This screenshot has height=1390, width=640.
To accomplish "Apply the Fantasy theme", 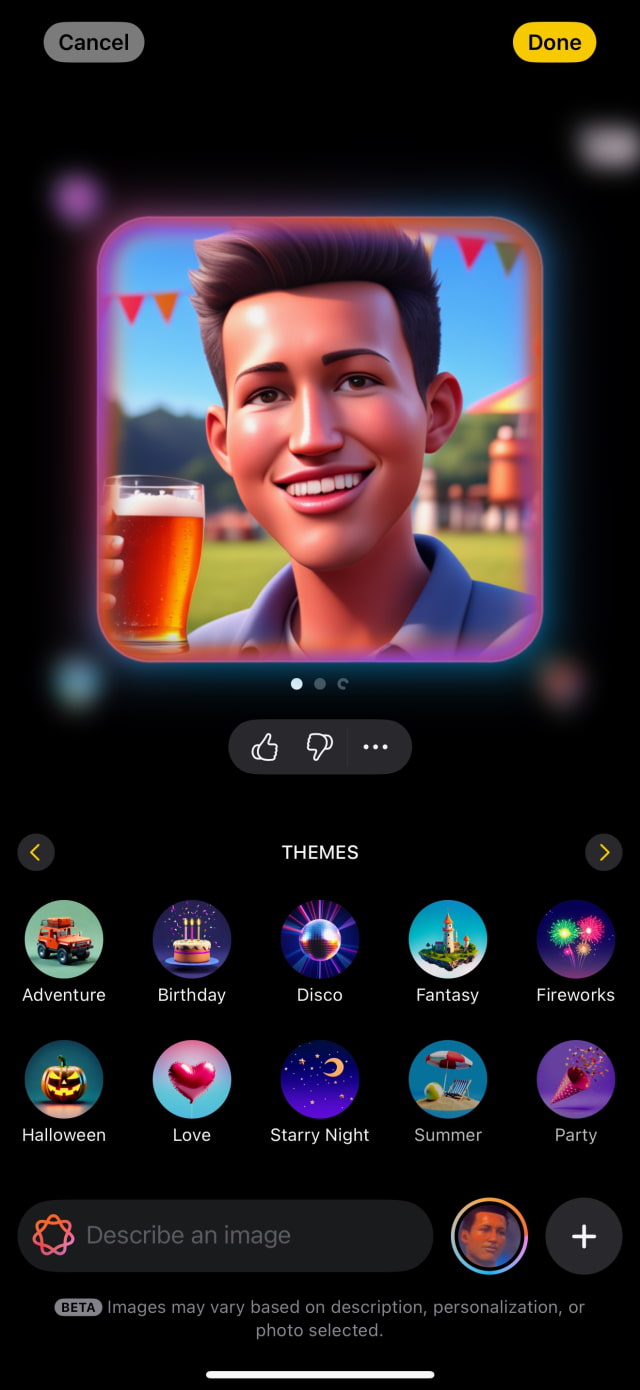I will [448, 940].
